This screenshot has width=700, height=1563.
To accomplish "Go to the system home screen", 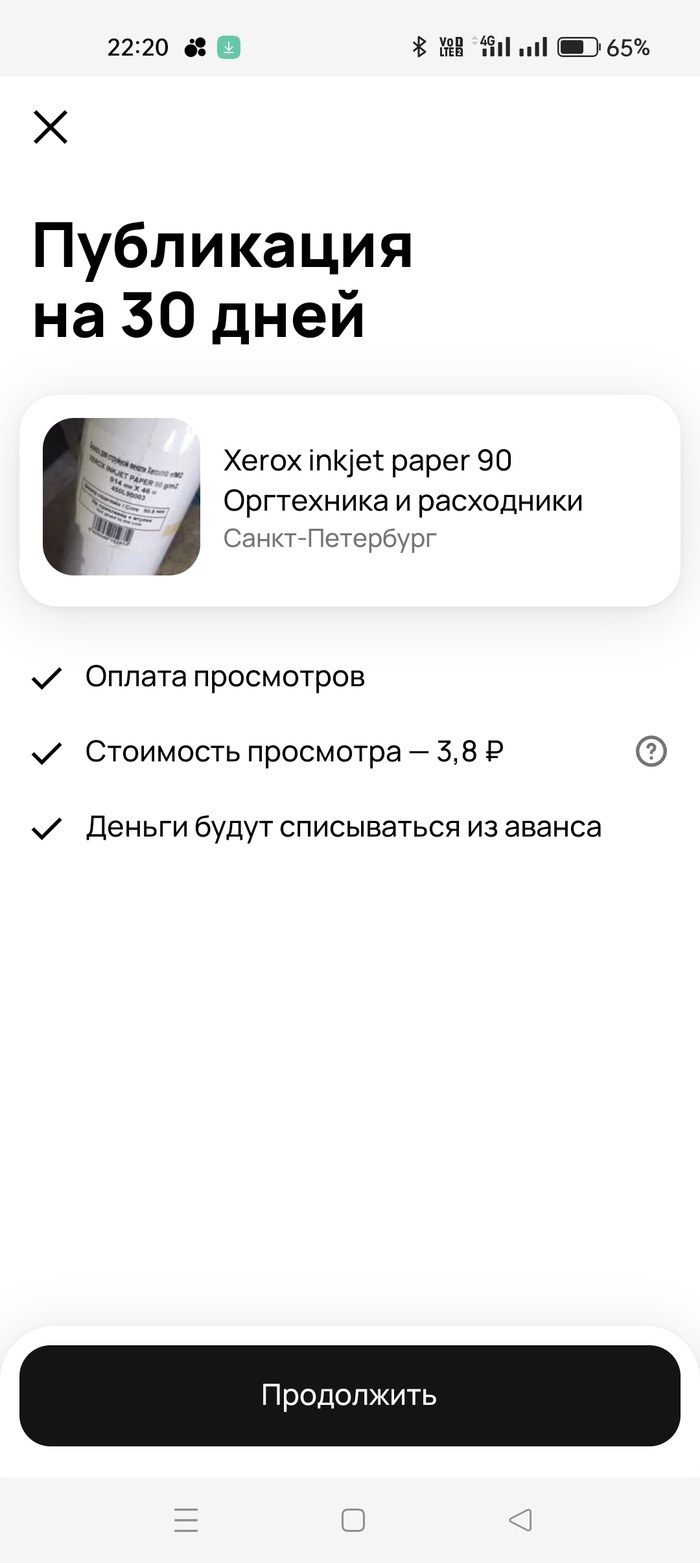I will coord(352,1520).
